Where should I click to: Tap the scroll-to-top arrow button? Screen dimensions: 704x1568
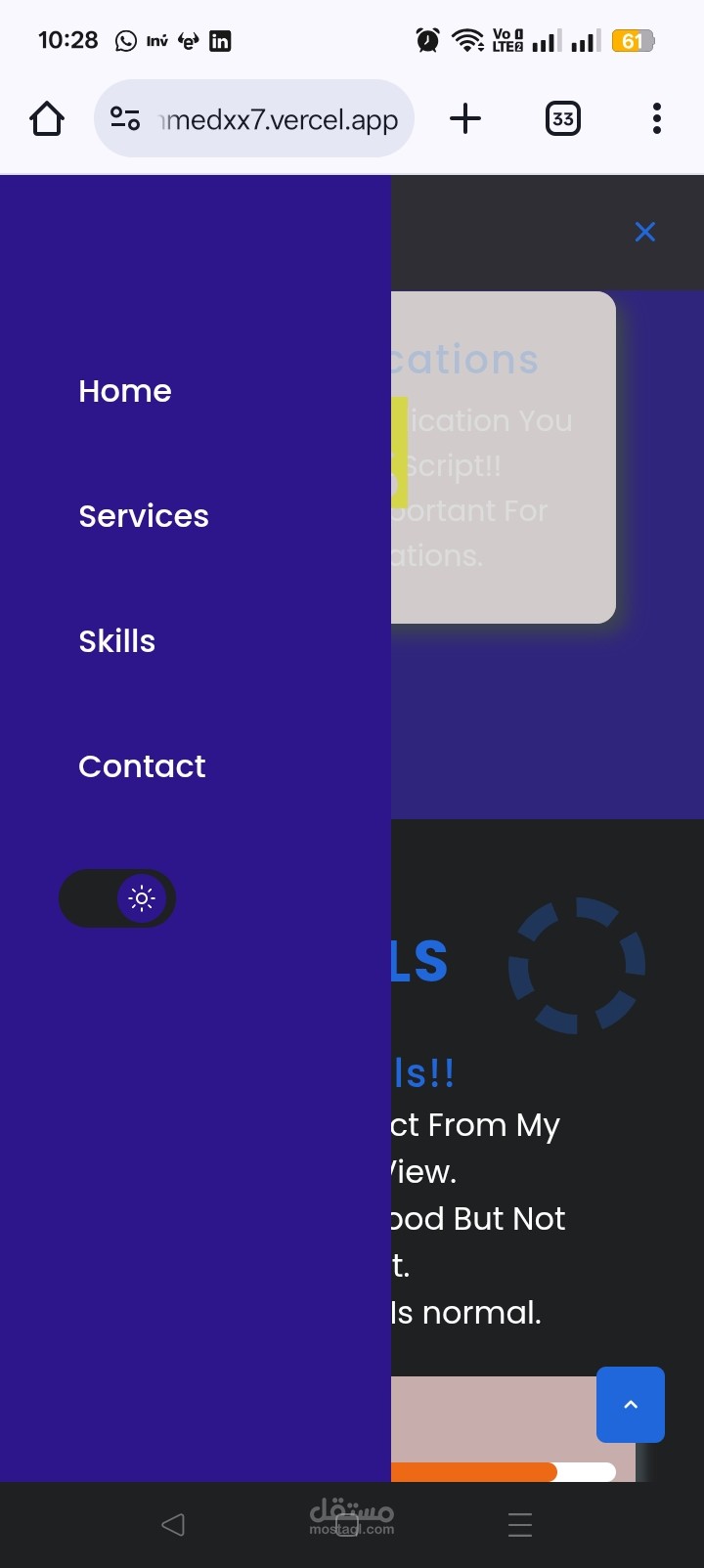point(631,1405)
